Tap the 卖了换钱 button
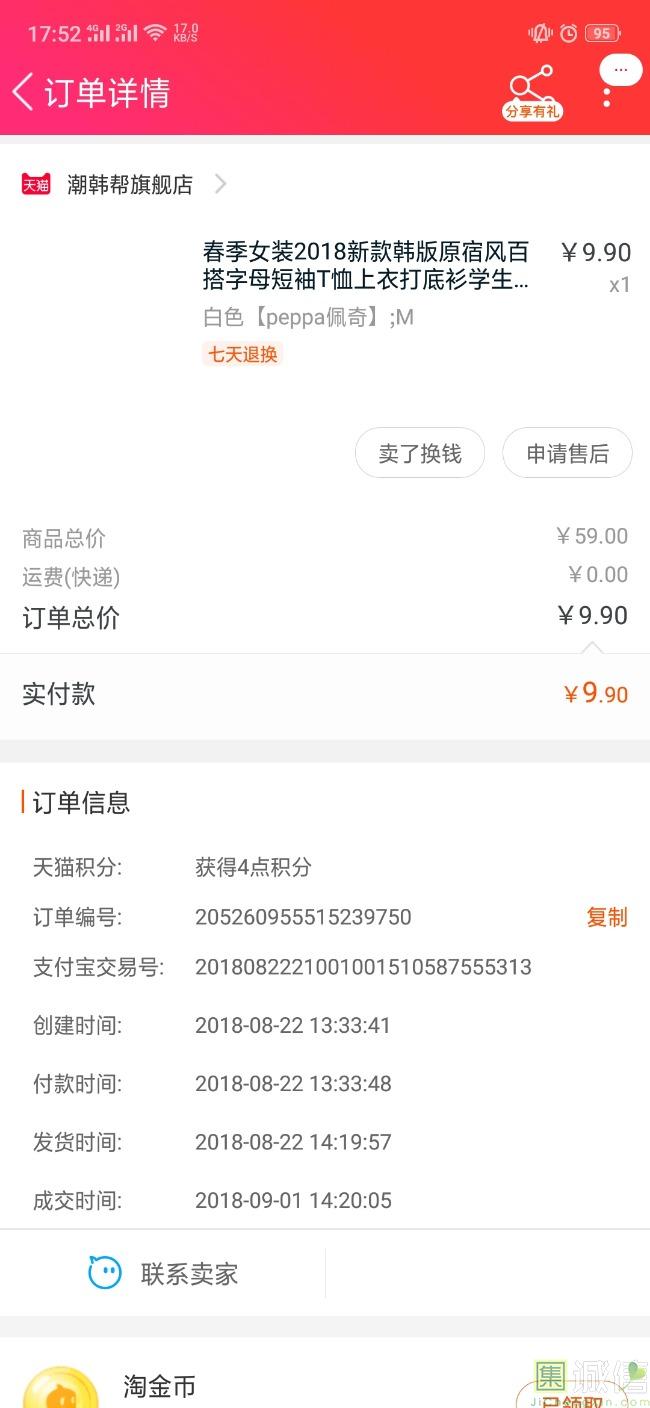 pyautogui.click(x=420, y=454)
